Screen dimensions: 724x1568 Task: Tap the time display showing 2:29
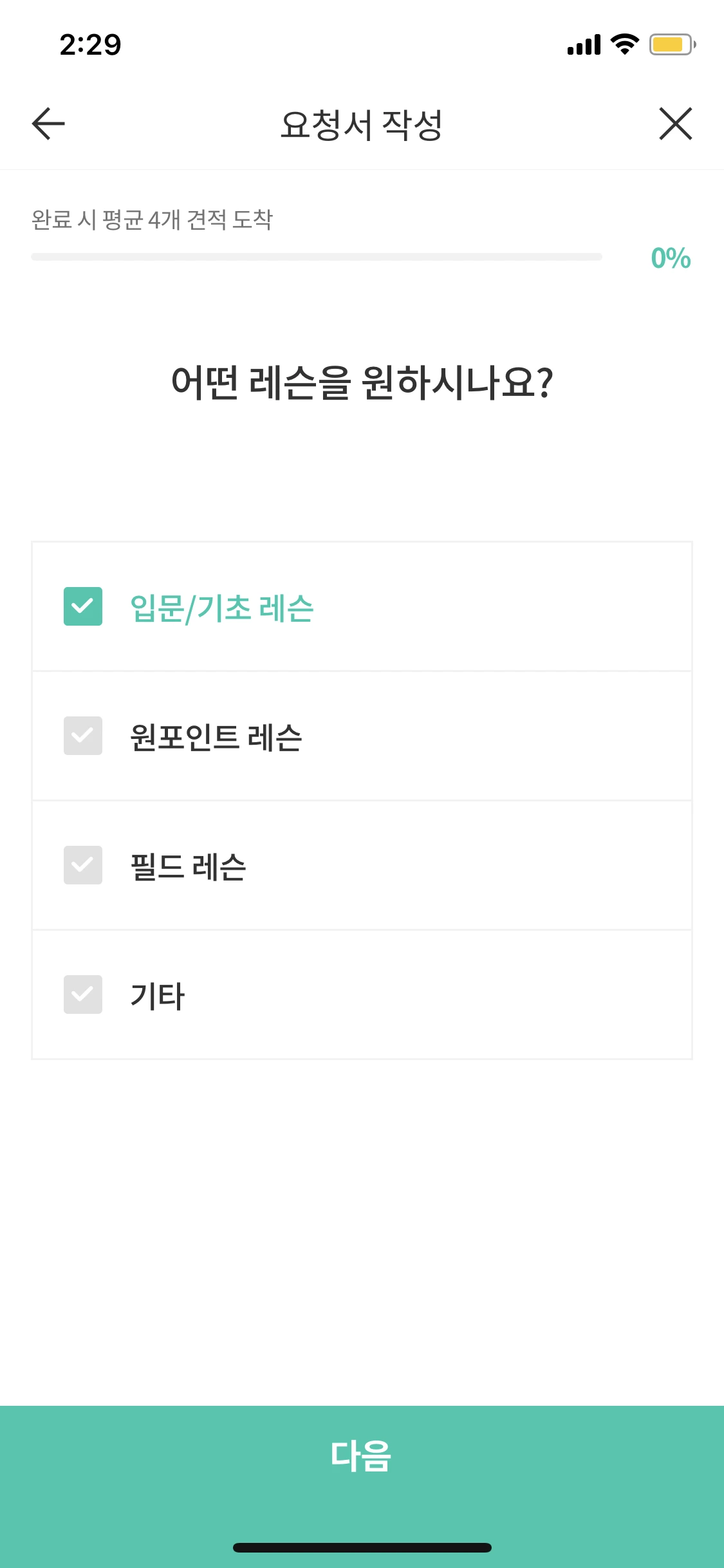[x=88, y=44]
